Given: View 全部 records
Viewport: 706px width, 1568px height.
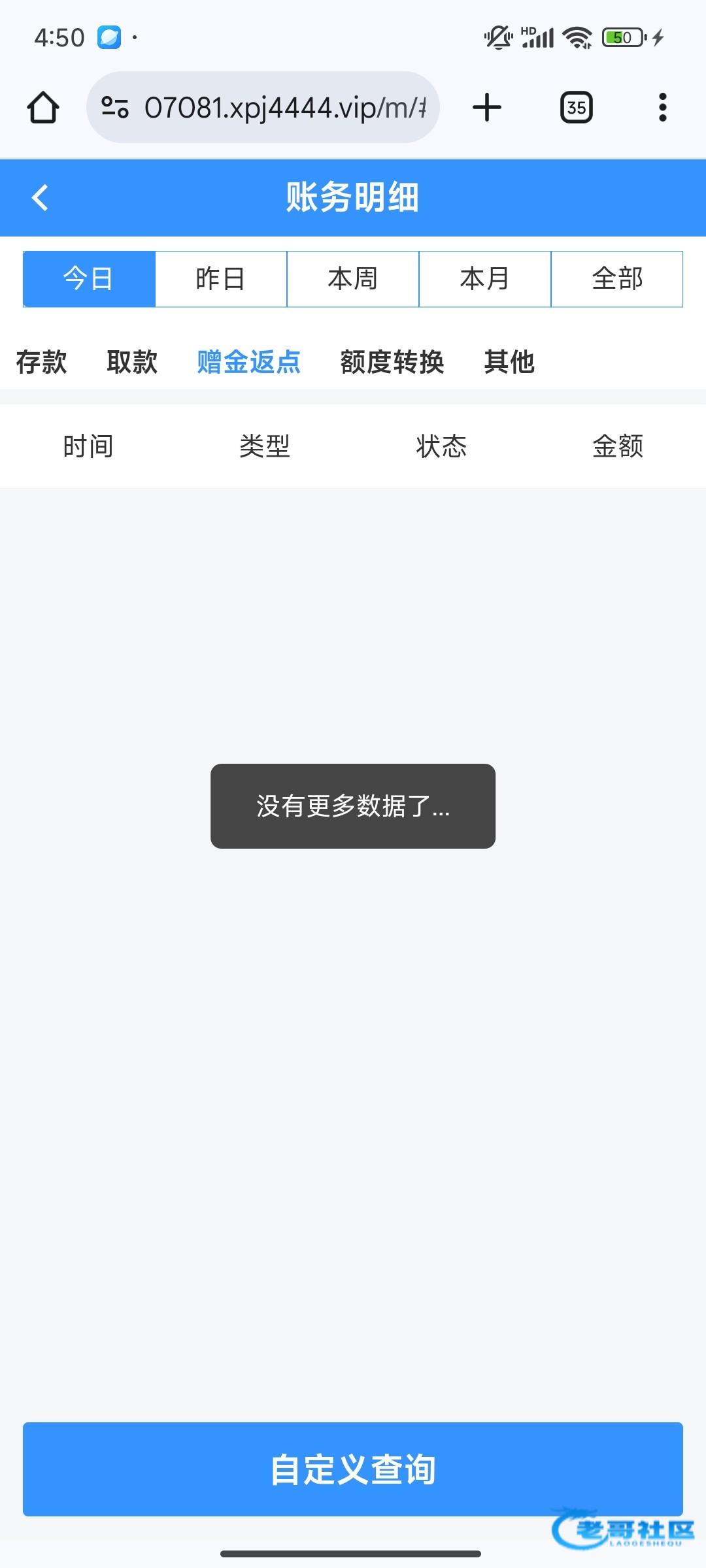Looking at the screenshot, I should pyautogui.click(x=617, y=279).
